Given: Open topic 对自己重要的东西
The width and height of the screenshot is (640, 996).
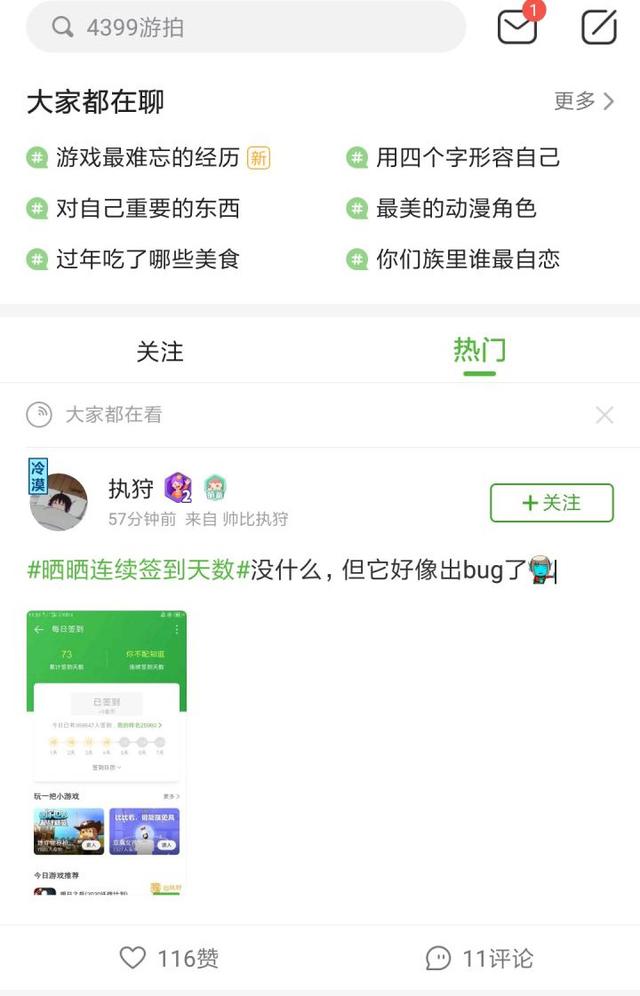Looking at the screenshot, I should coord(147,209).
